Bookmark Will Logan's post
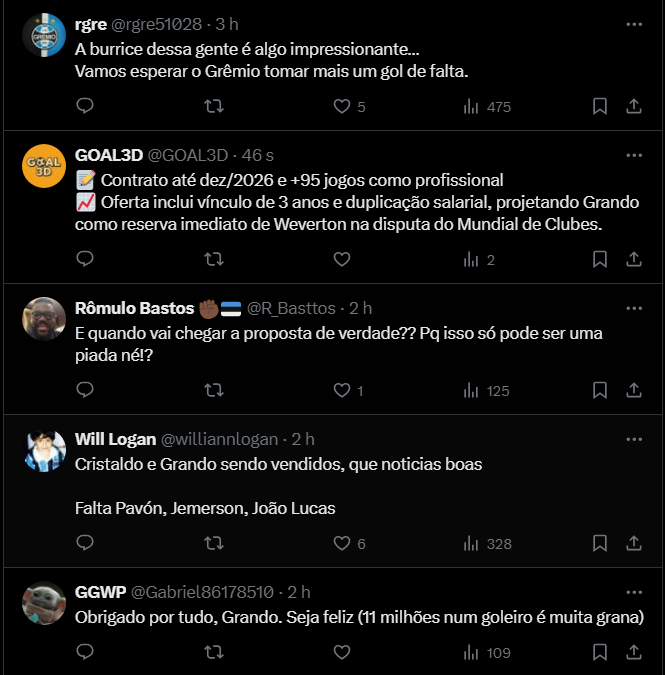The image size is (665, 675). coord(599,543)
